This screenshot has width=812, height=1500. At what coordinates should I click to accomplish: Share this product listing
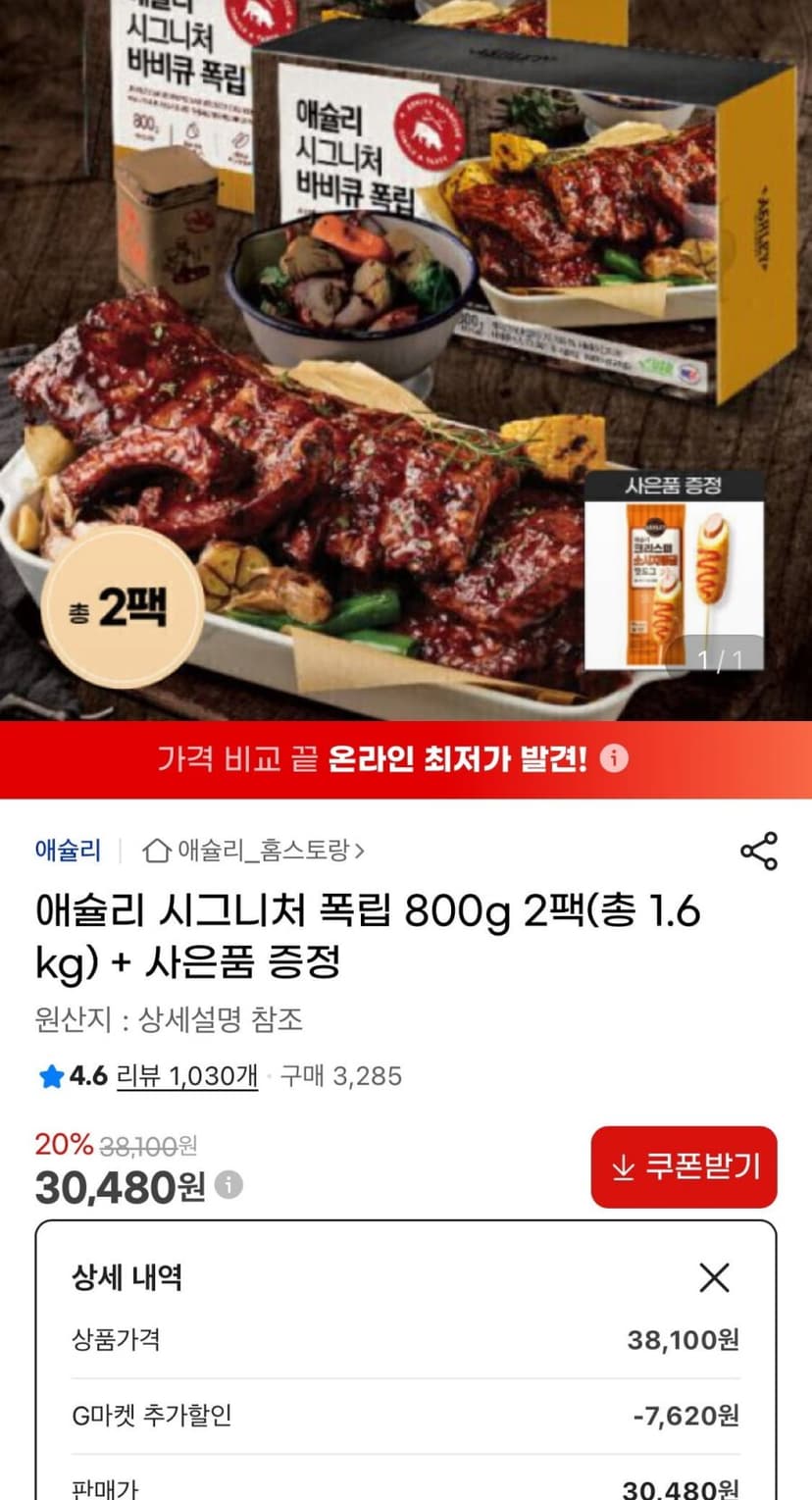(758, 851)
